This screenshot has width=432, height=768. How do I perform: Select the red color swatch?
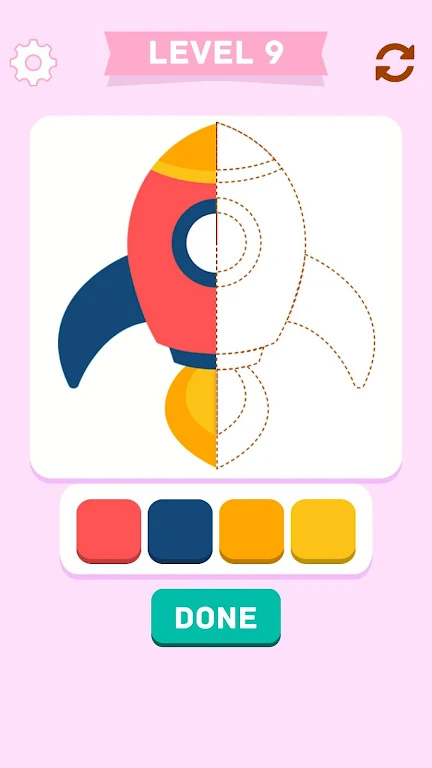pyautogui.click(x=109, y=531)
